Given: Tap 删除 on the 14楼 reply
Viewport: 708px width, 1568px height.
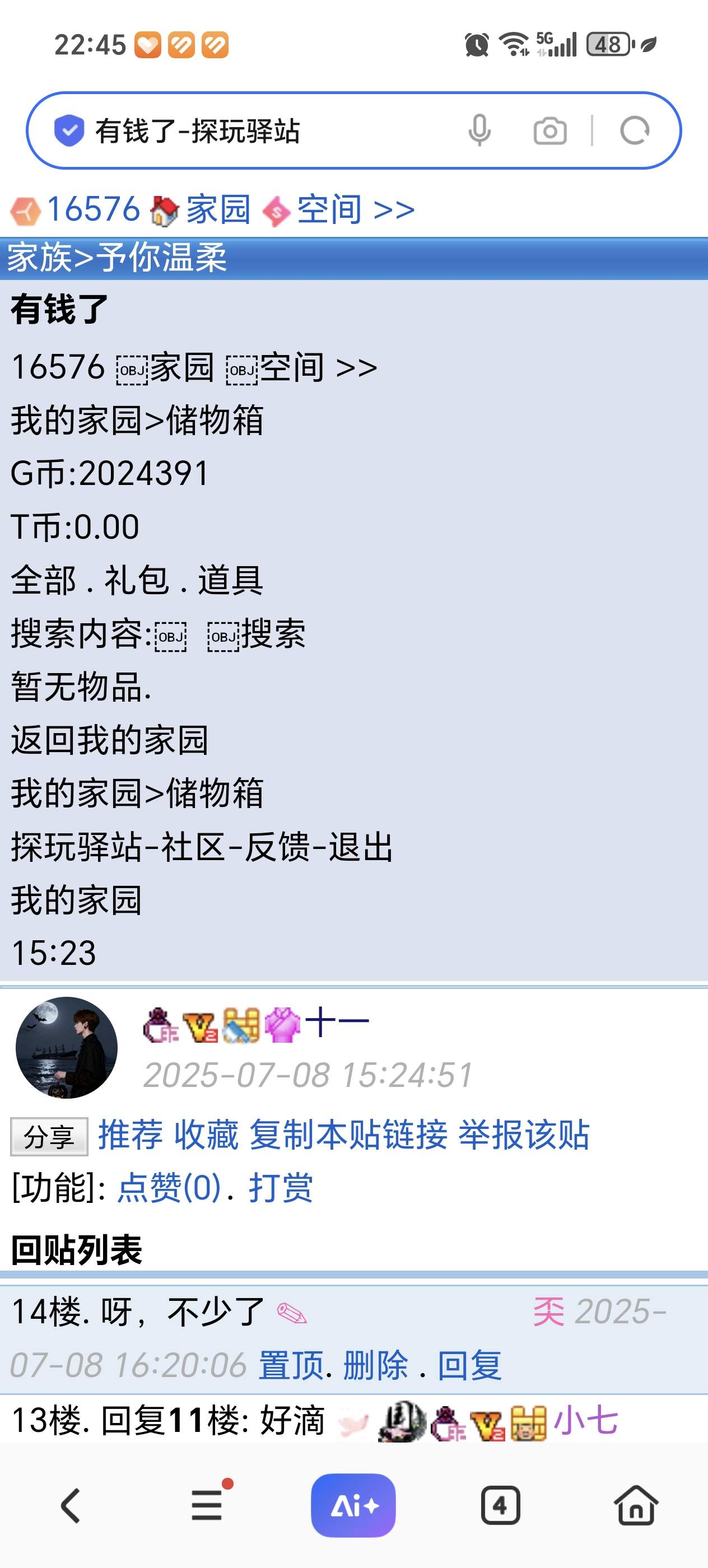Looking at the screenshot, I should pos(375,1365).
